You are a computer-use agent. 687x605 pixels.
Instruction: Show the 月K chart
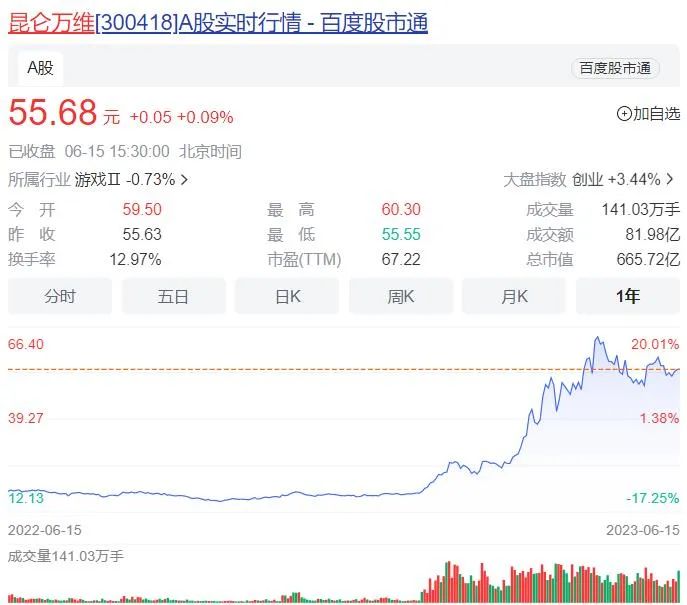[x=514, y=297]
